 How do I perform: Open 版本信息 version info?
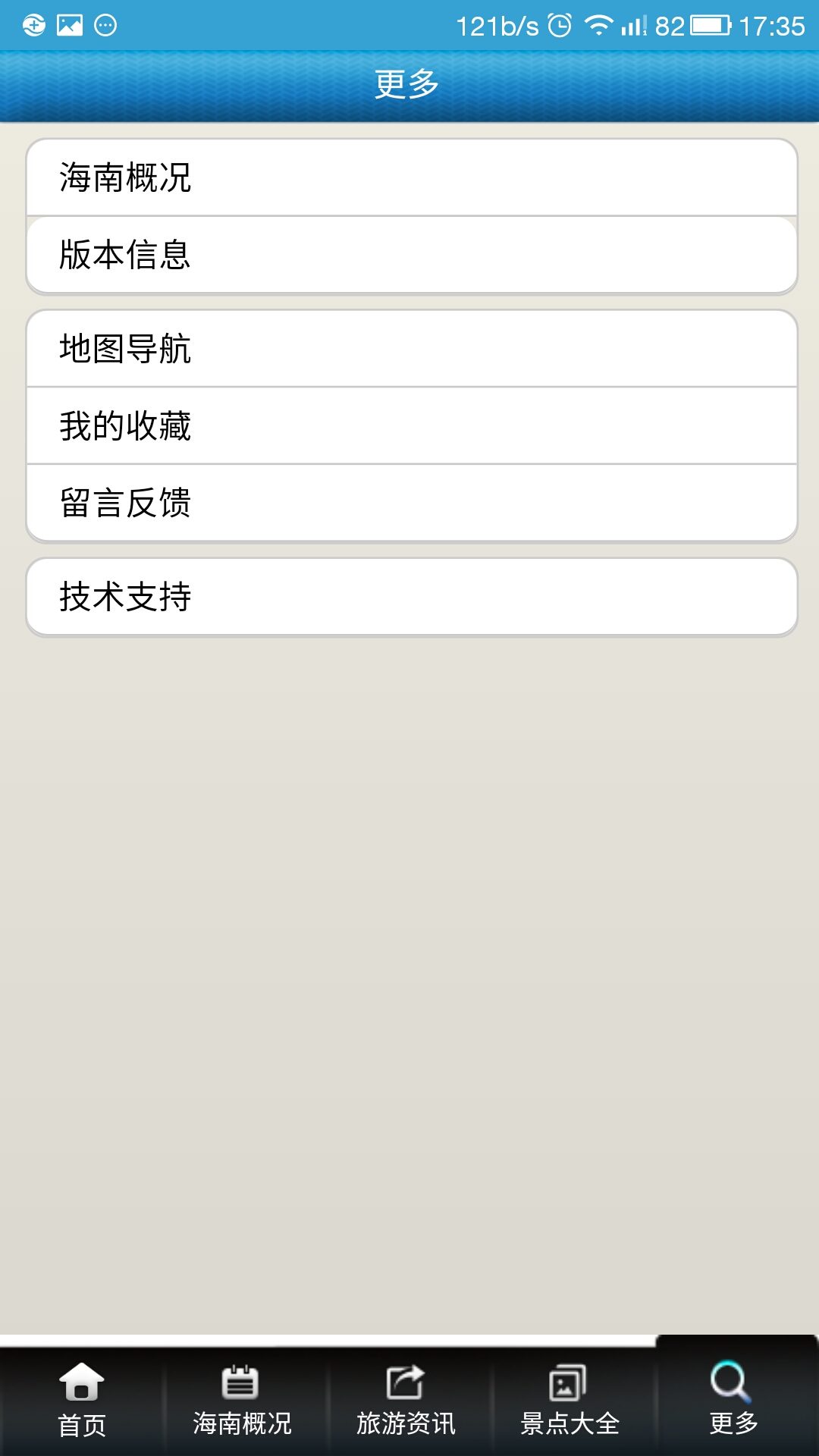click(412, 255)
